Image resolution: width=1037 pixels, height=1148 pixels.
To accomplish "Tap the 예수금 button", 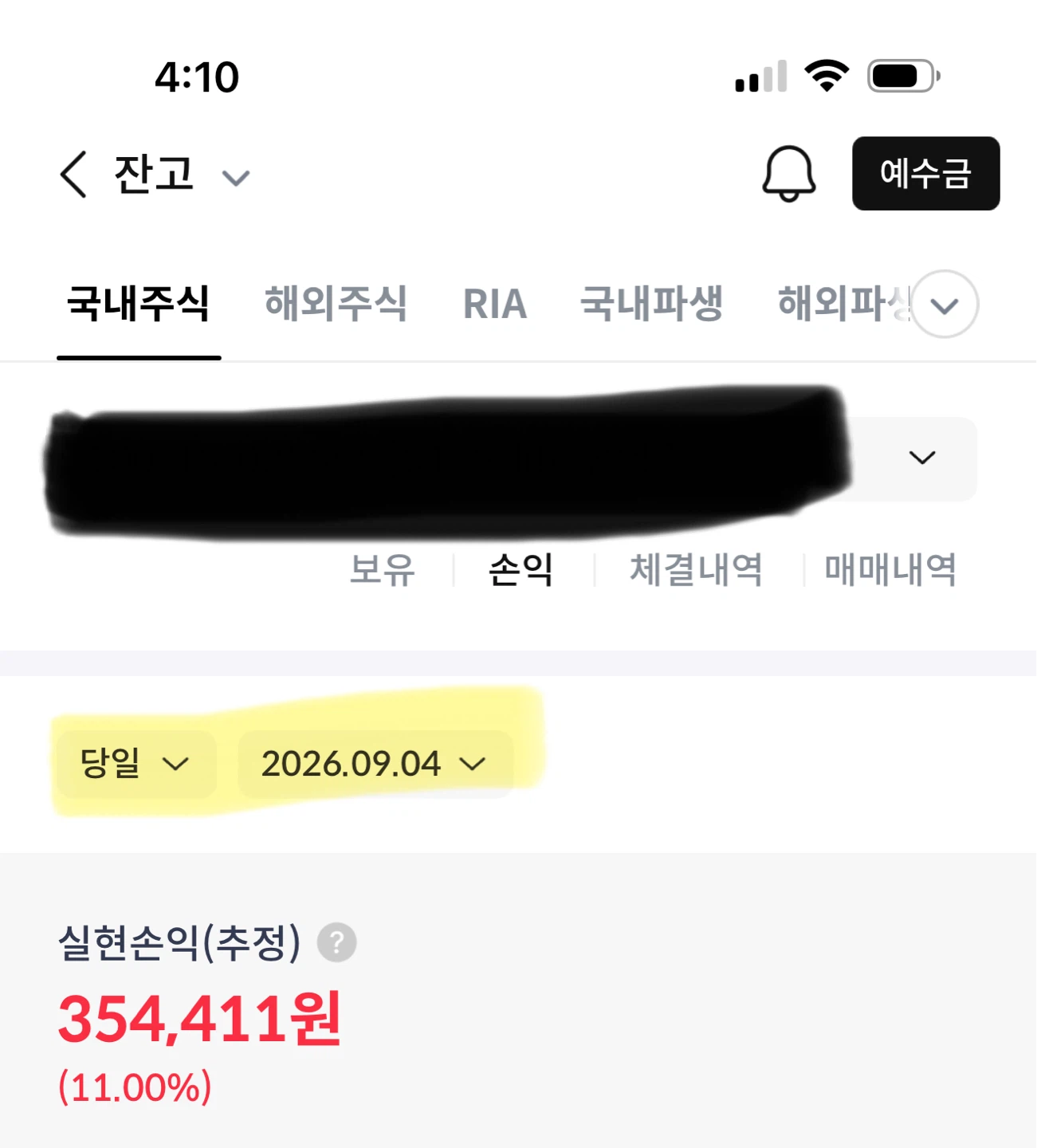I will coord(925,173).
